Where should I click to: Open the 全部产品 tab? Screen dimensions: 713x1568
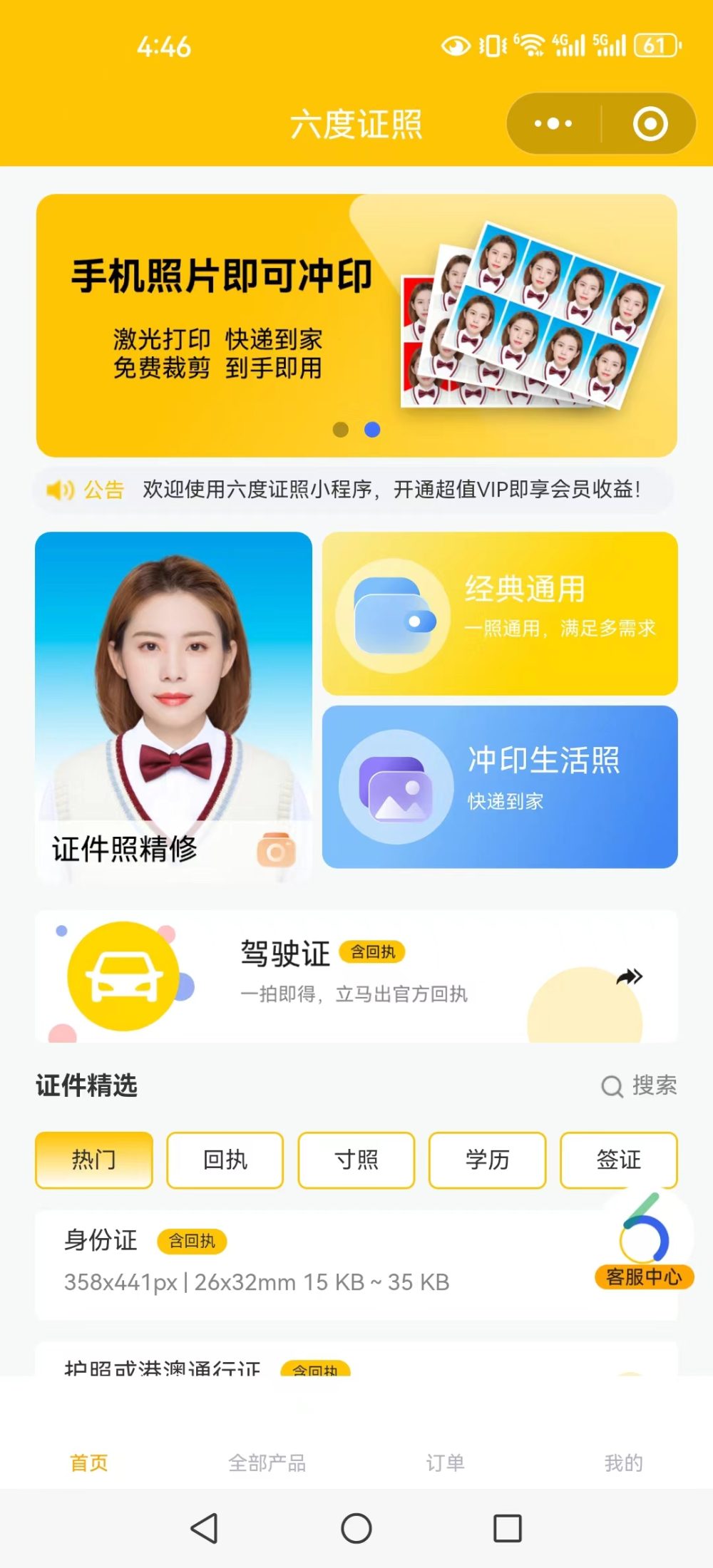coord(268,1463)
